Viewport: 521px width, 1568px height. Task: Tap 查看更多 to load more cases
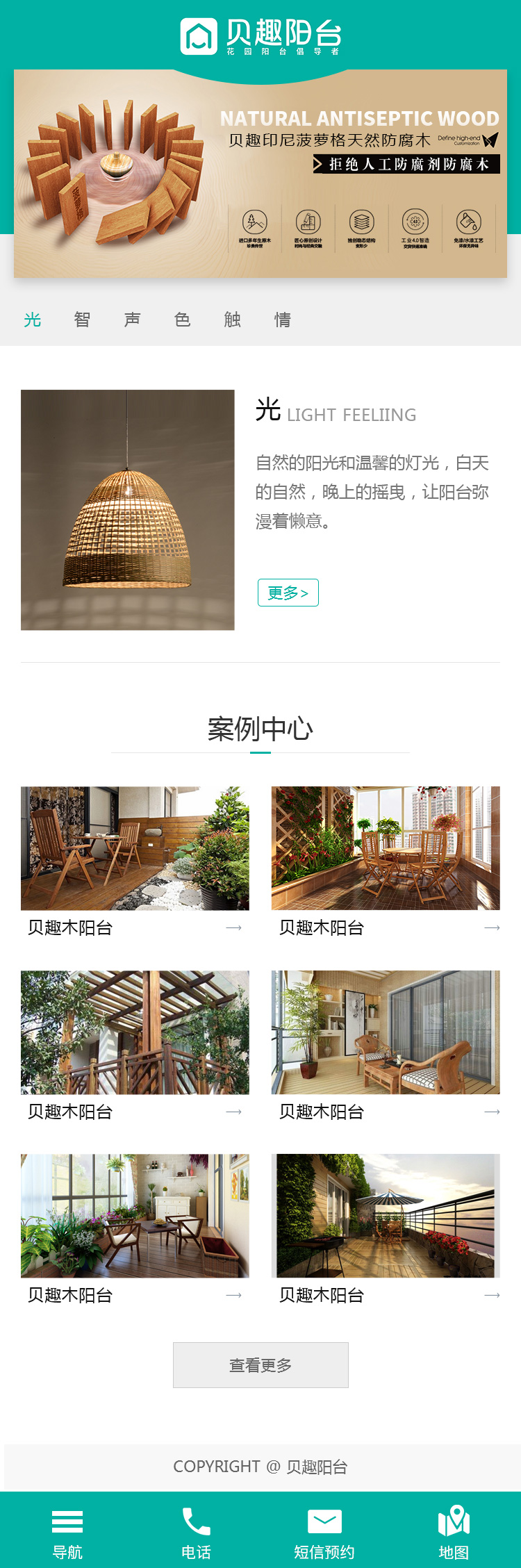point(260,1365)
